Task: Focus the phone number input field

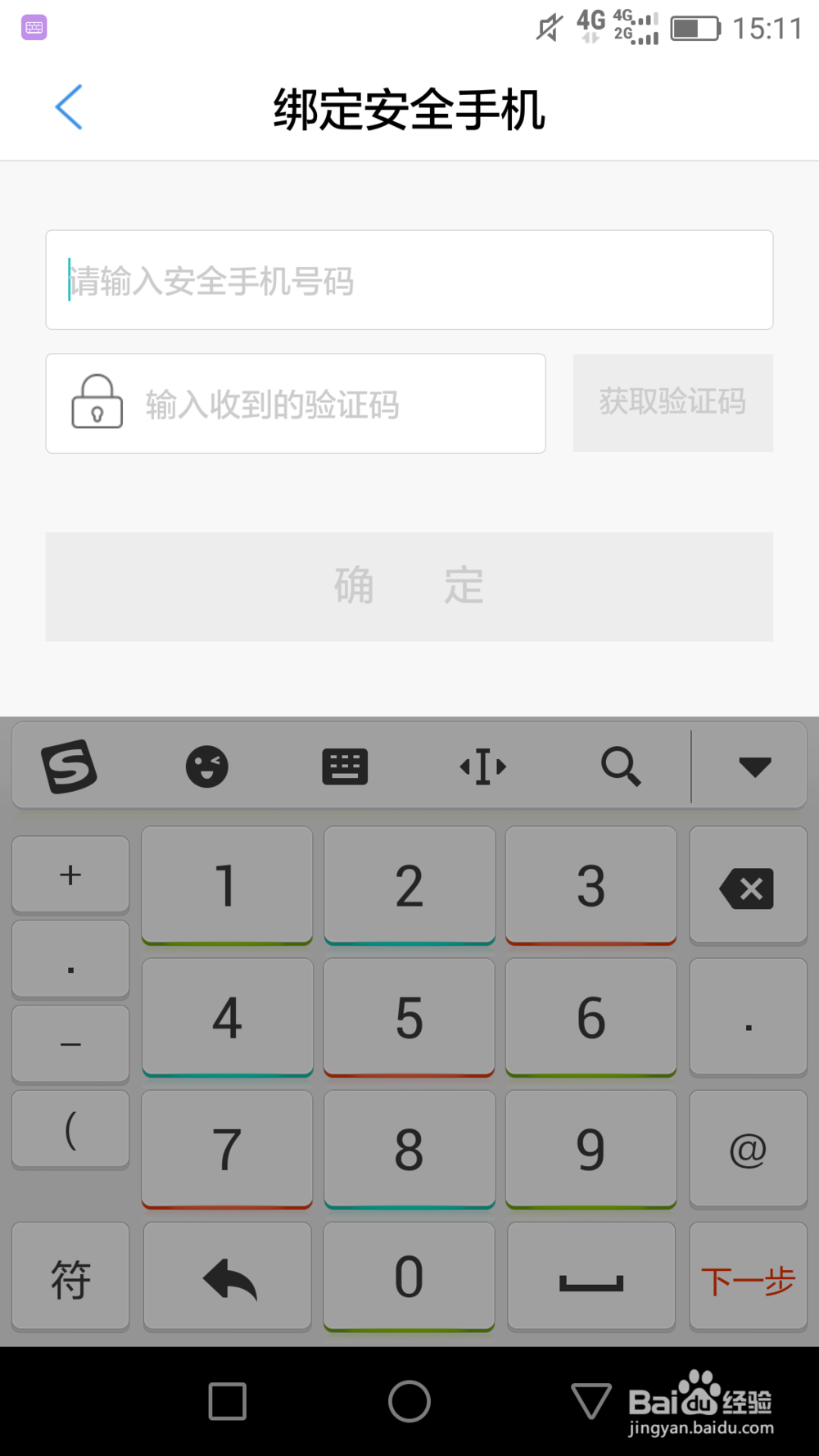Action: (x=409, y=280)
